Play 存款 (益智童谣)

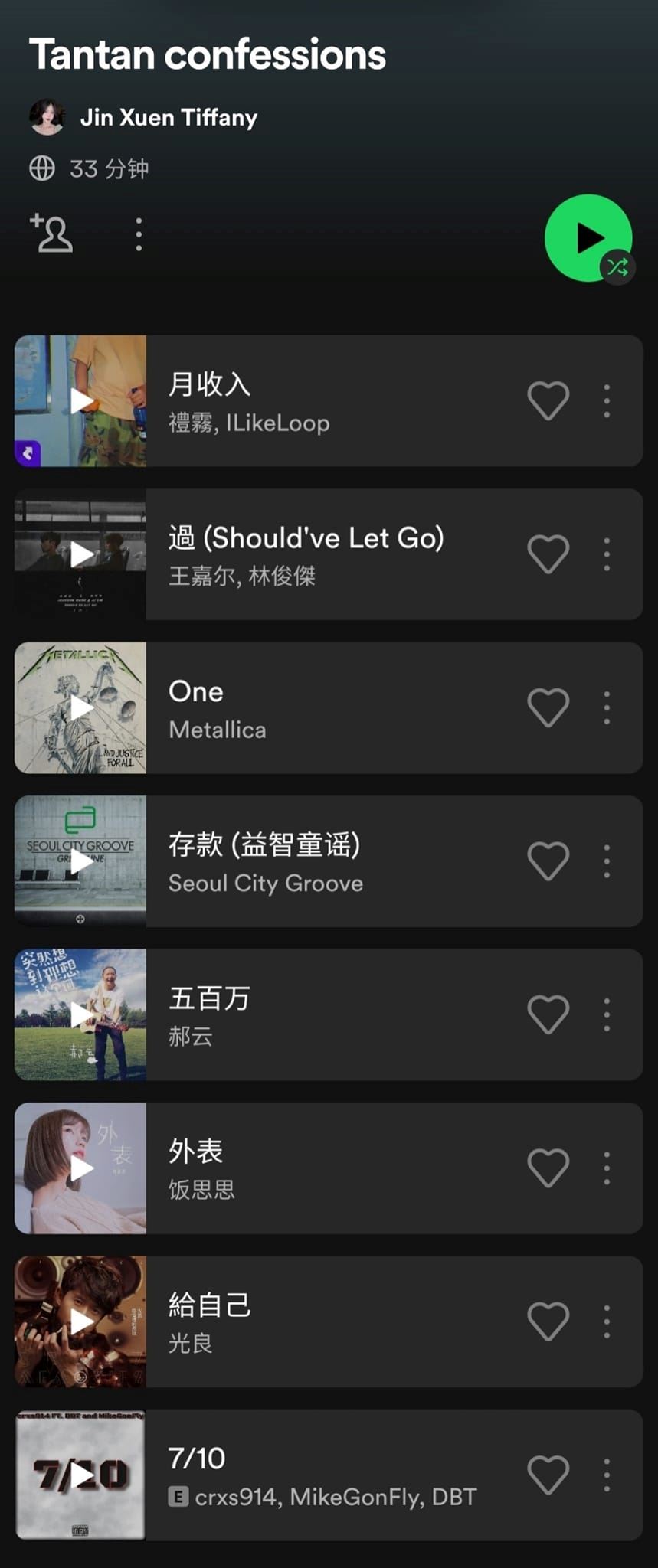click(x=81, y=861)
